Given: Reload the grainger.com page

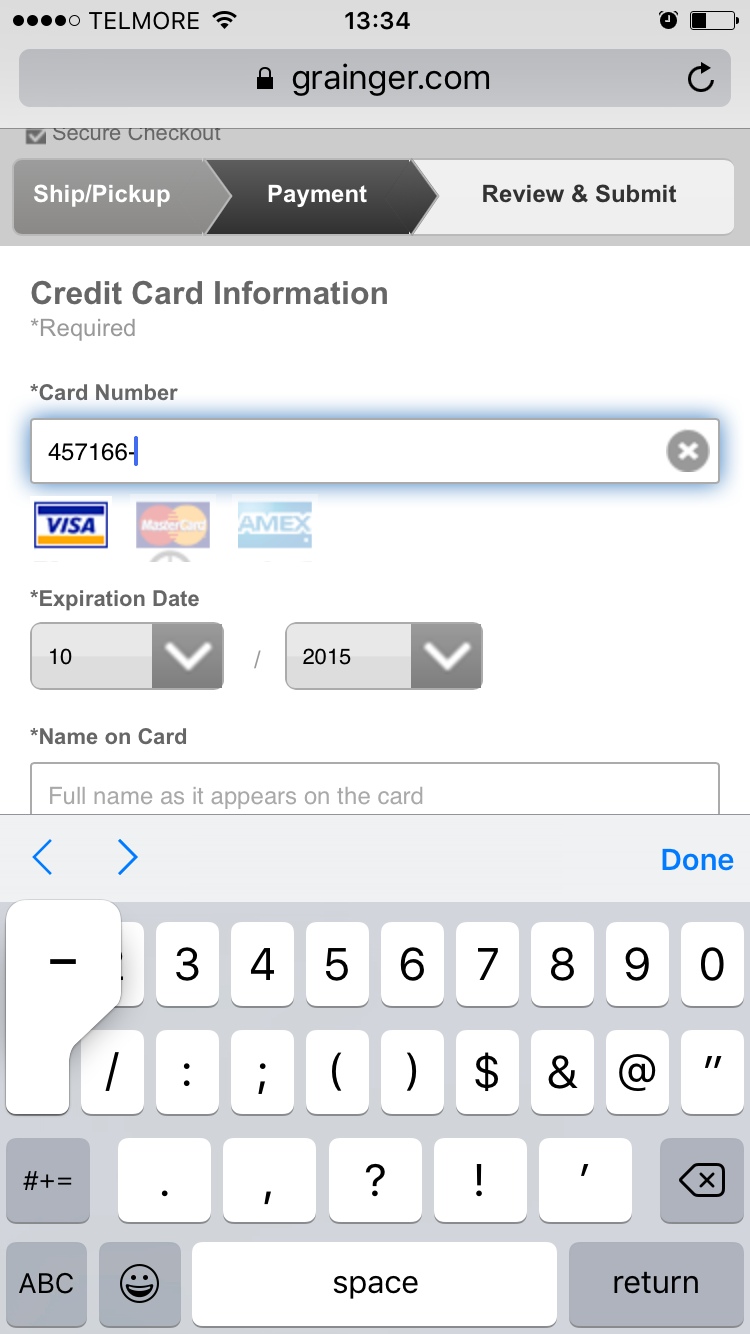Looking at the screenshot, I should 701,78.
